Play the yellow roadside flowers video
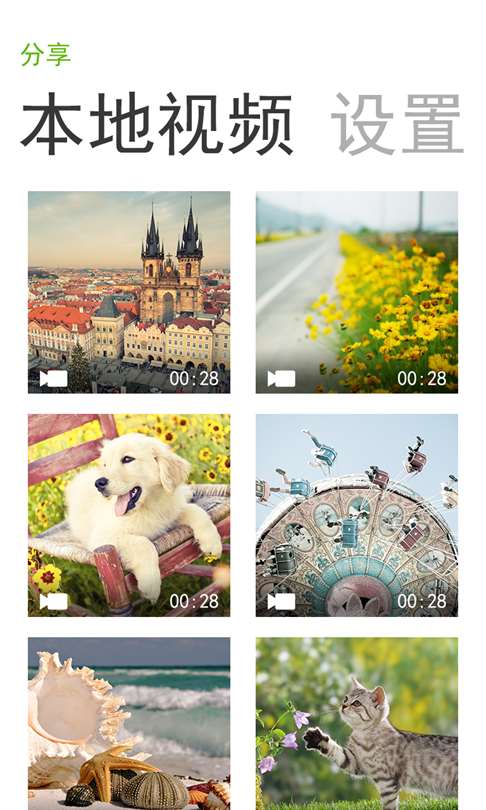The image size is (486, 810). (x=357, y=292)
